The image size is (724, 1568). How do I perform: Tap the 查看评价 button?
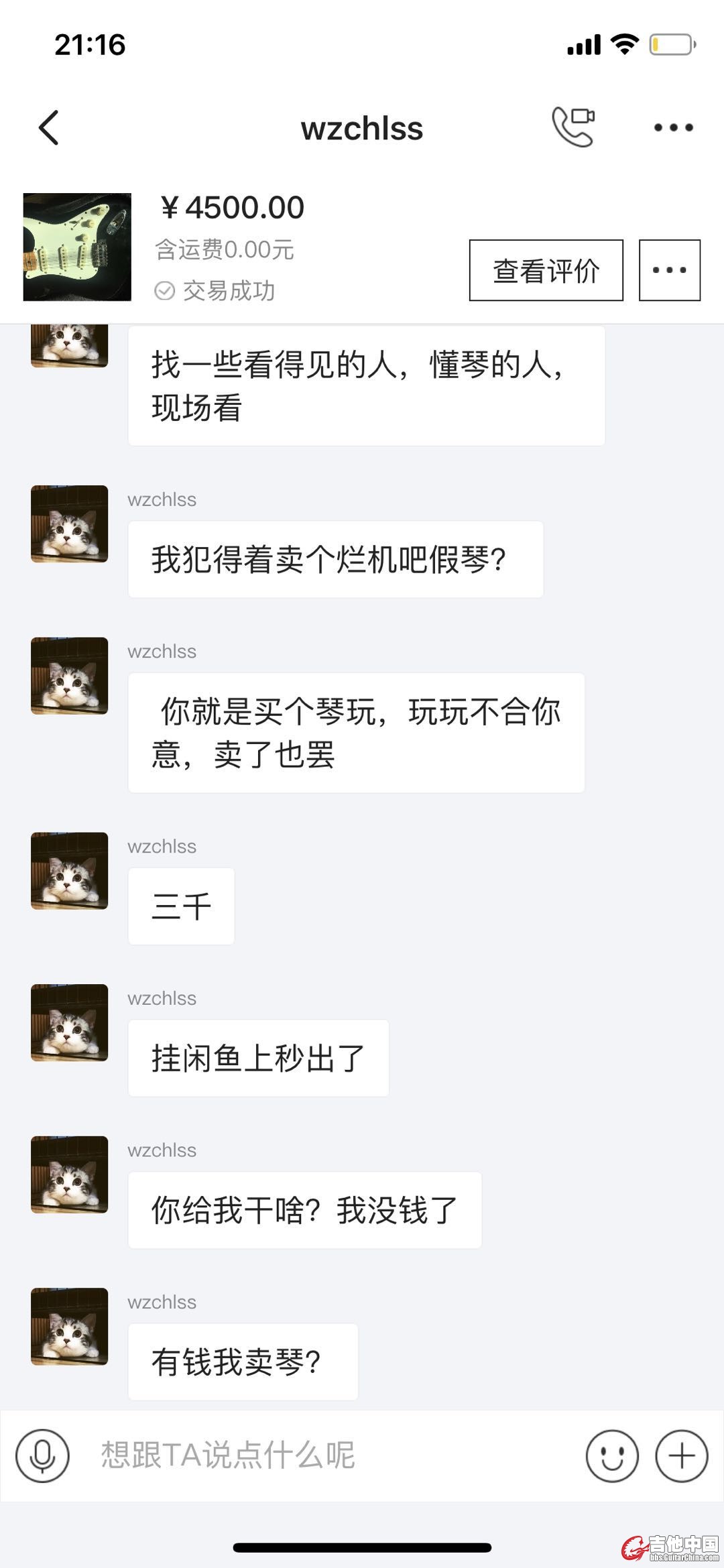tap(546, 270)
